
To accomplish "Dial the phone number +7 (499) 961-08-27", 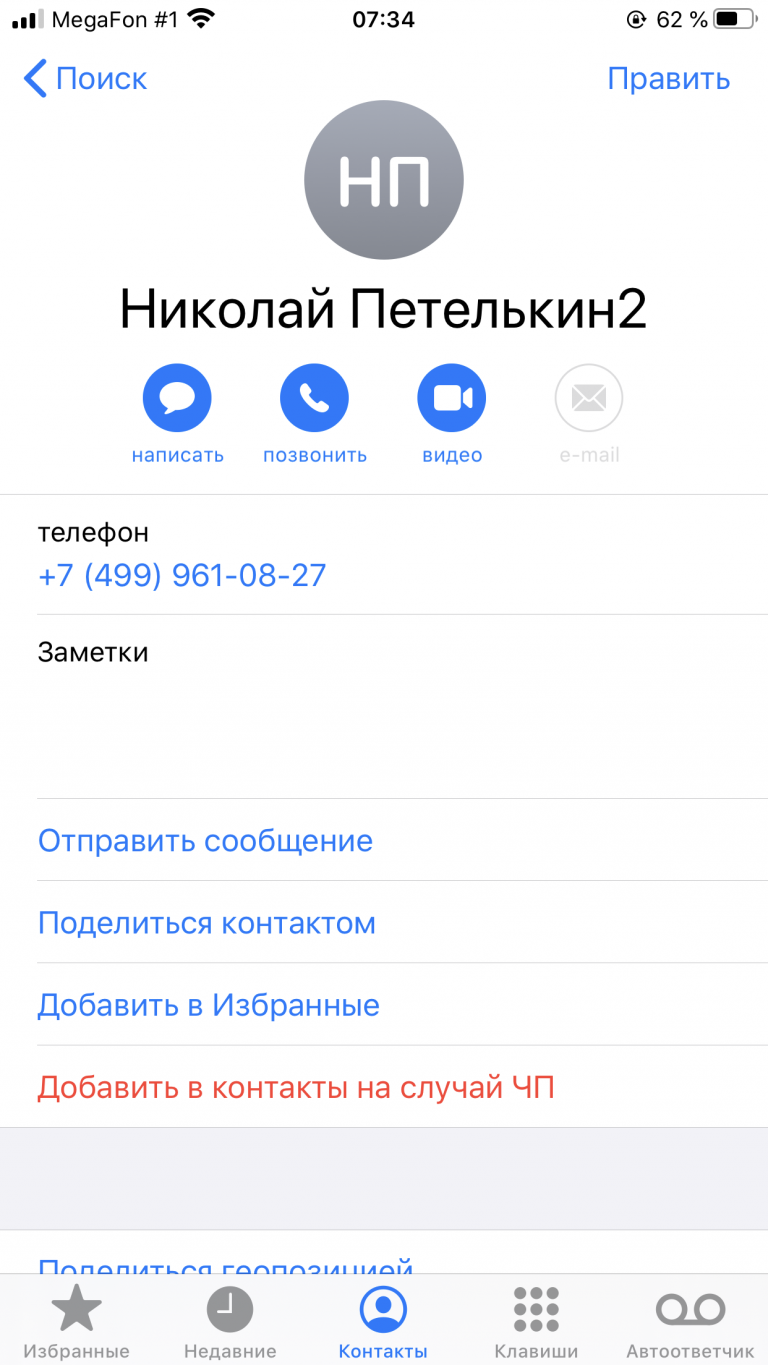I will coord(182,576).
